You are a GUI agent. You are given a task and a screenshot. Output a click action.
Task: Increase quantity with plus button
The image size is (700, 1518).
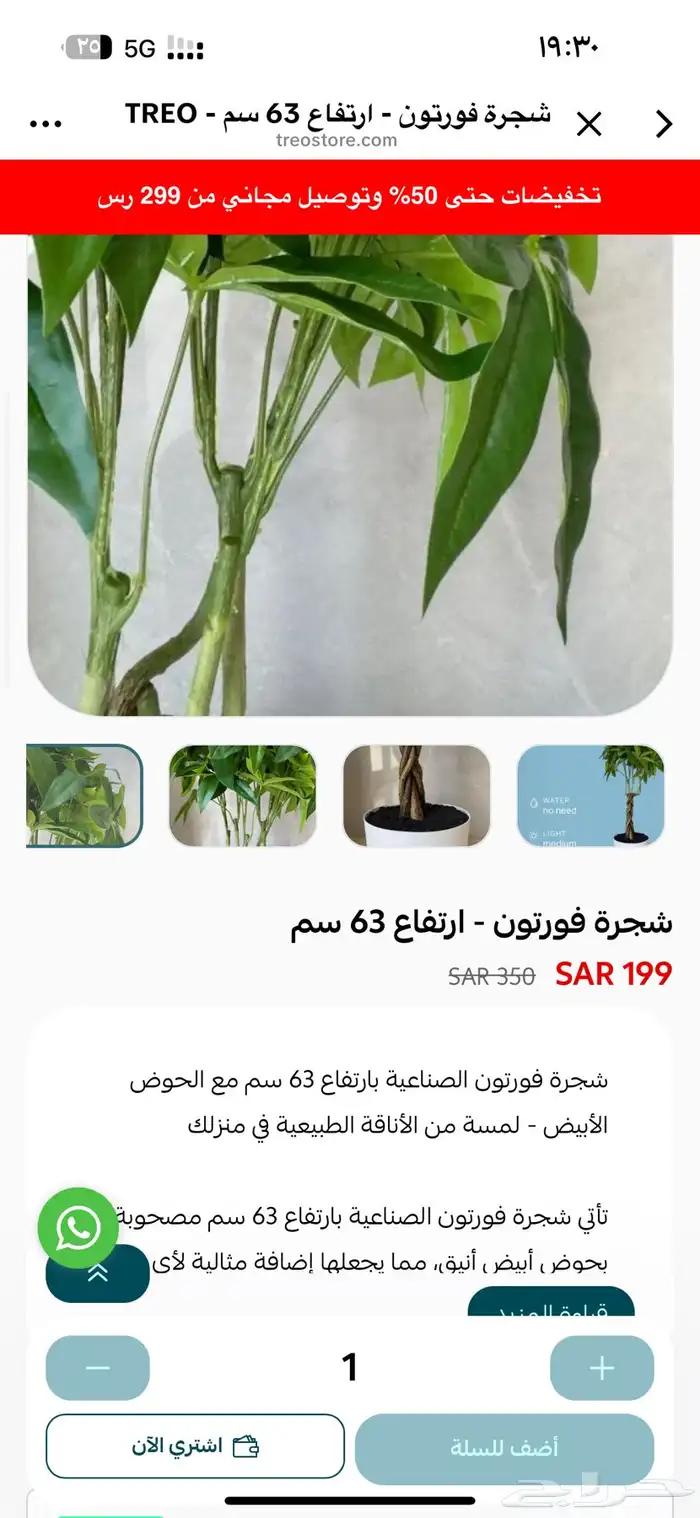pyautogui.click(x=602, y=1368)
